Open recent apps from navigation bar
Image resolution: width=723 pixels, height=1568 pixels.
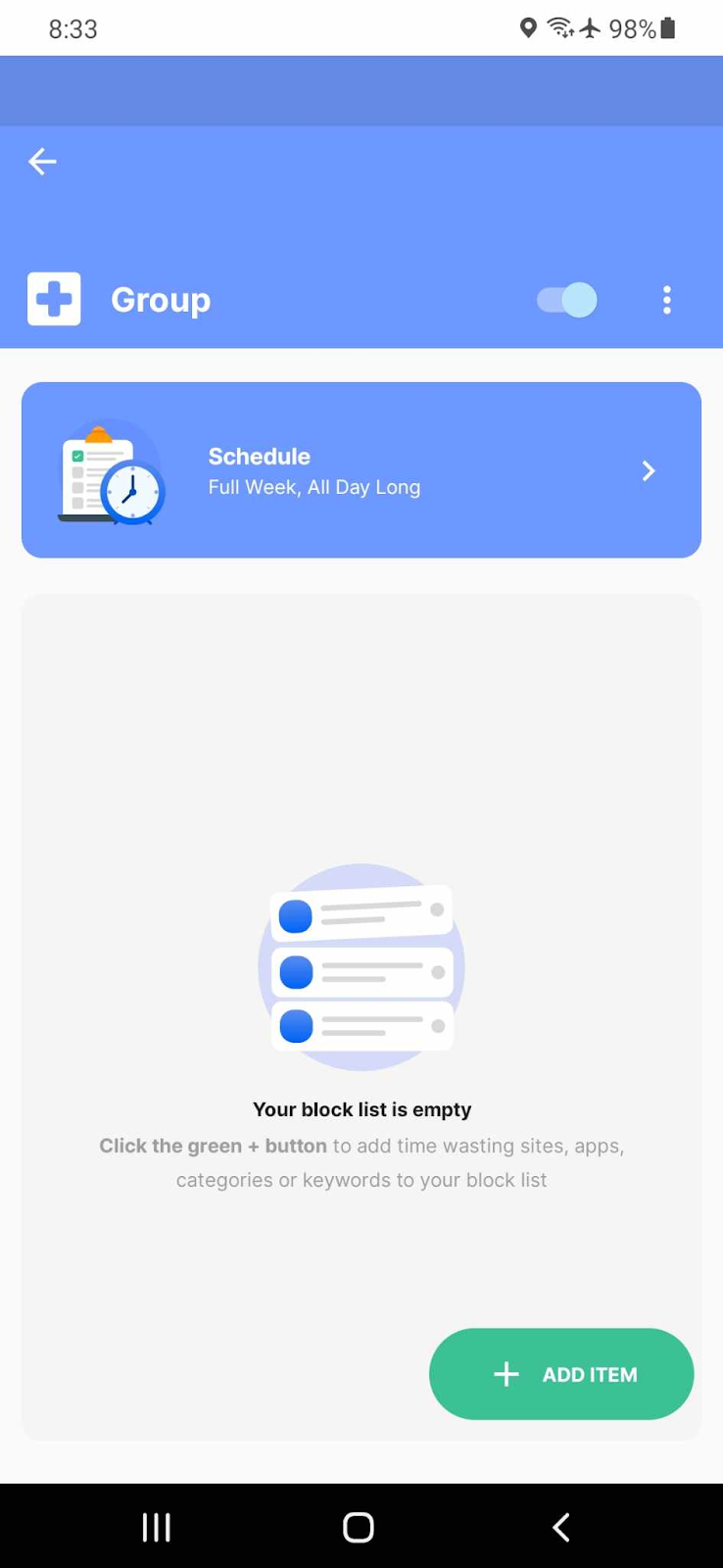tap(157, 1527)
